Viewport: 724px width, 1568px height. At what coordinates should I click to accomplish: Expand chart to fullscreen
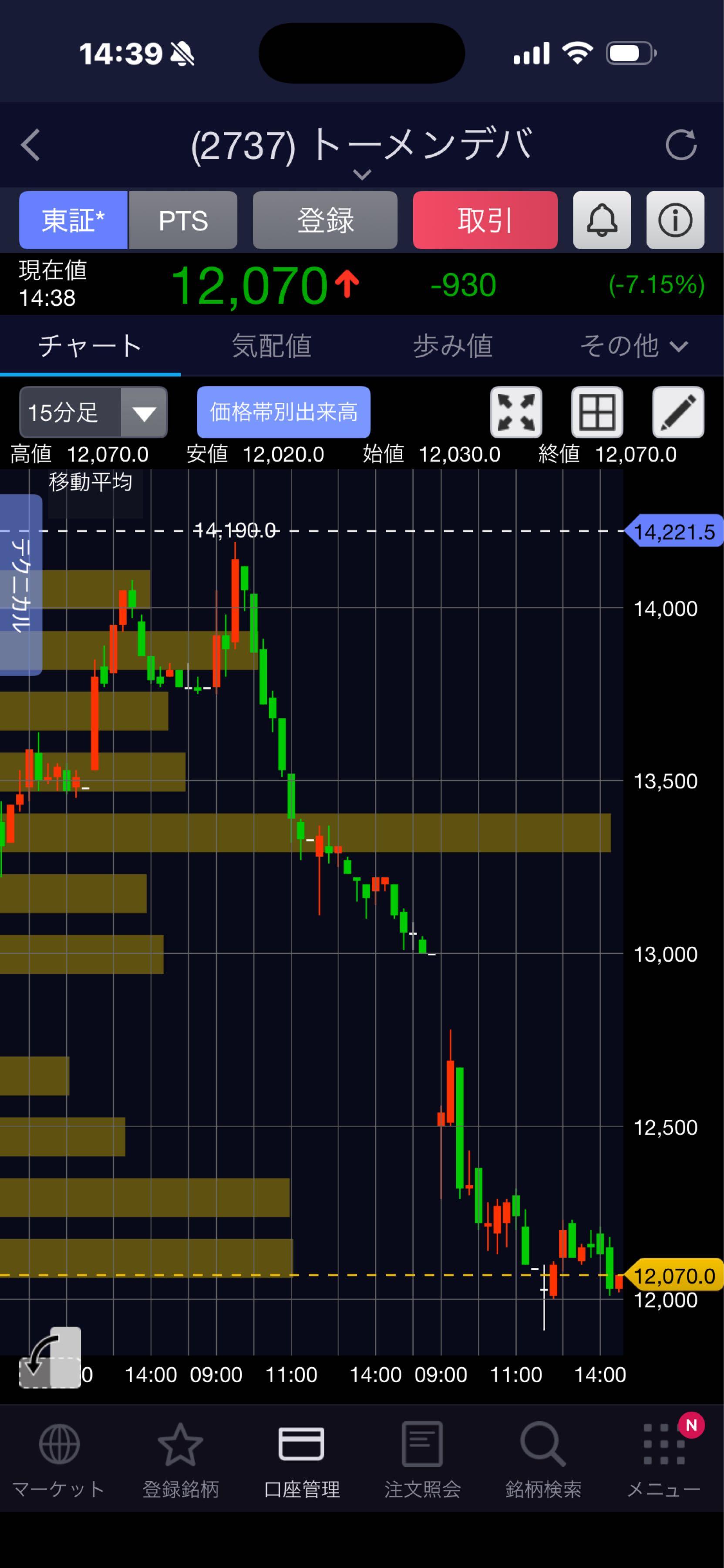(516, 412)
